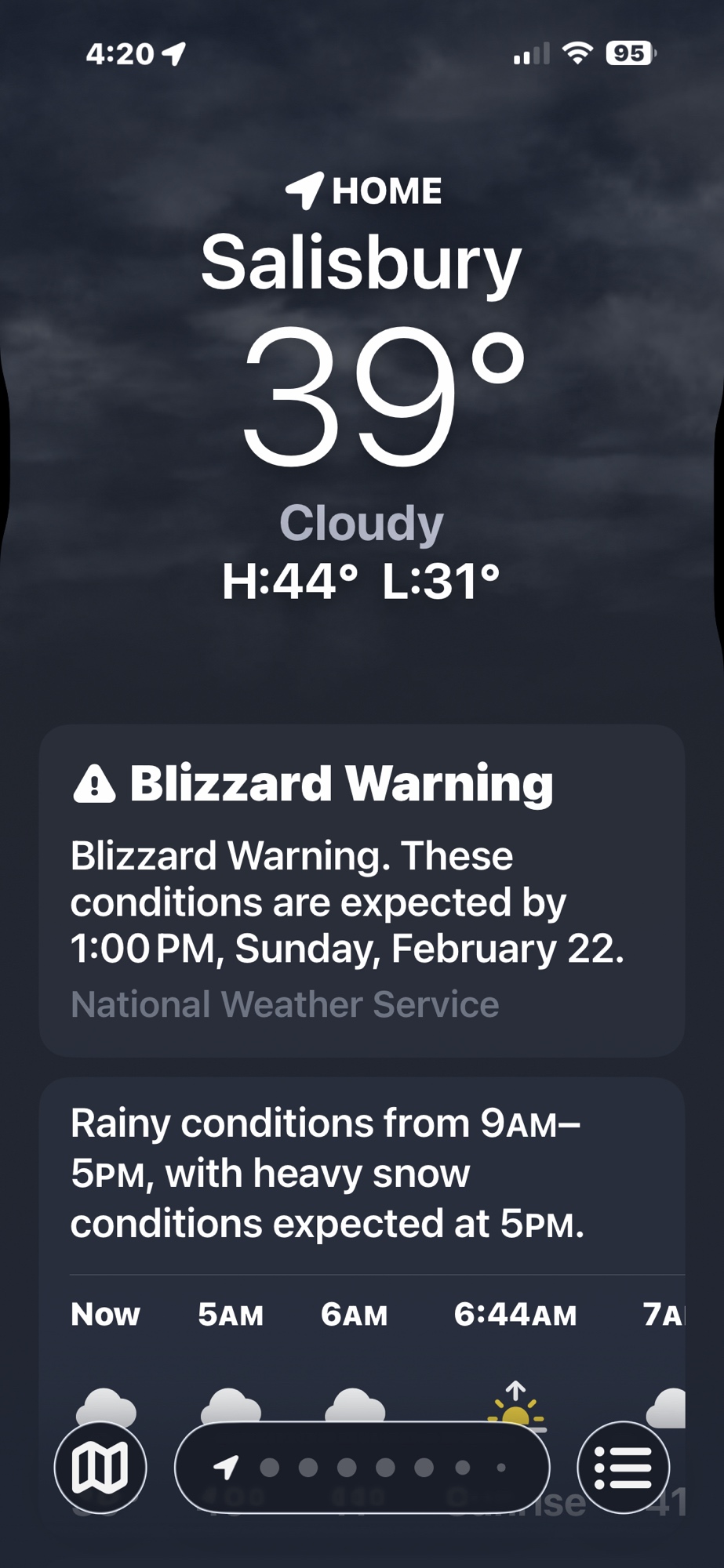
Task: Open the Blizzard Warning alert card
Action: click(362, 890)
